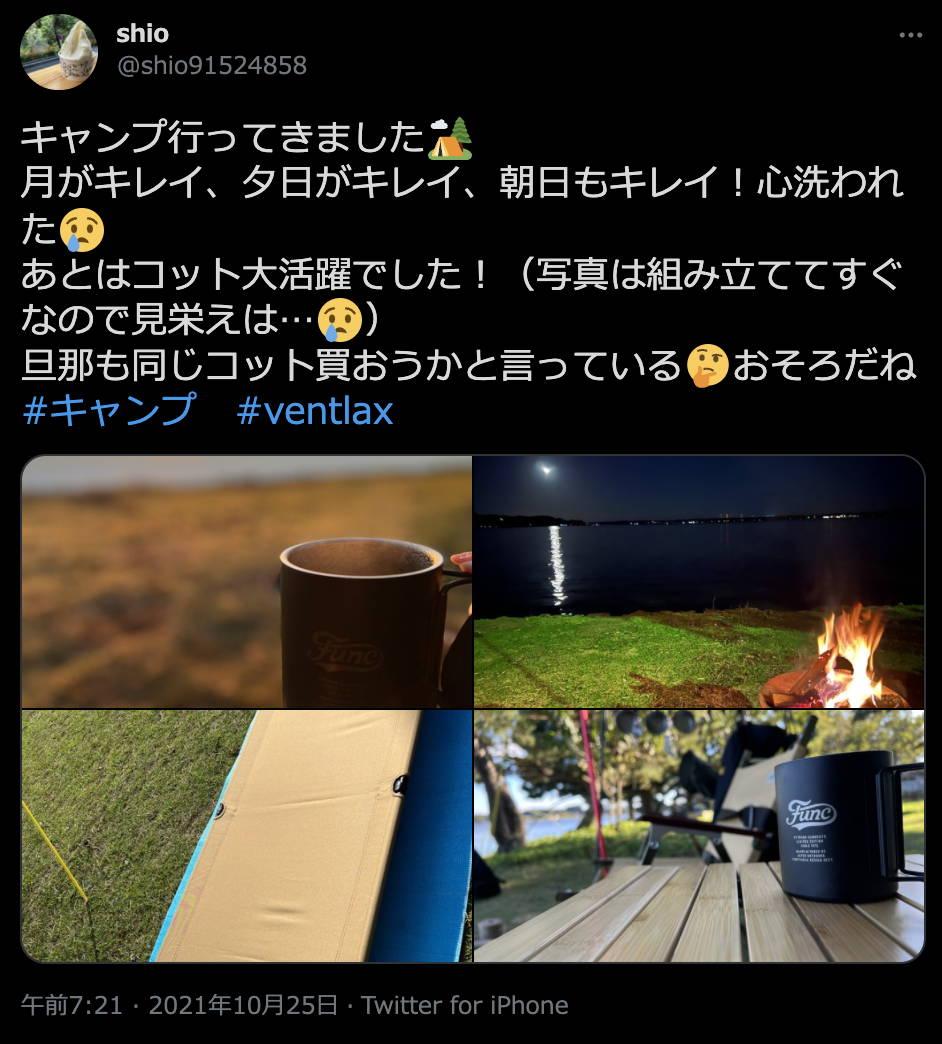
Task: View the mug on wooden table photo
Action: (699, 836)
